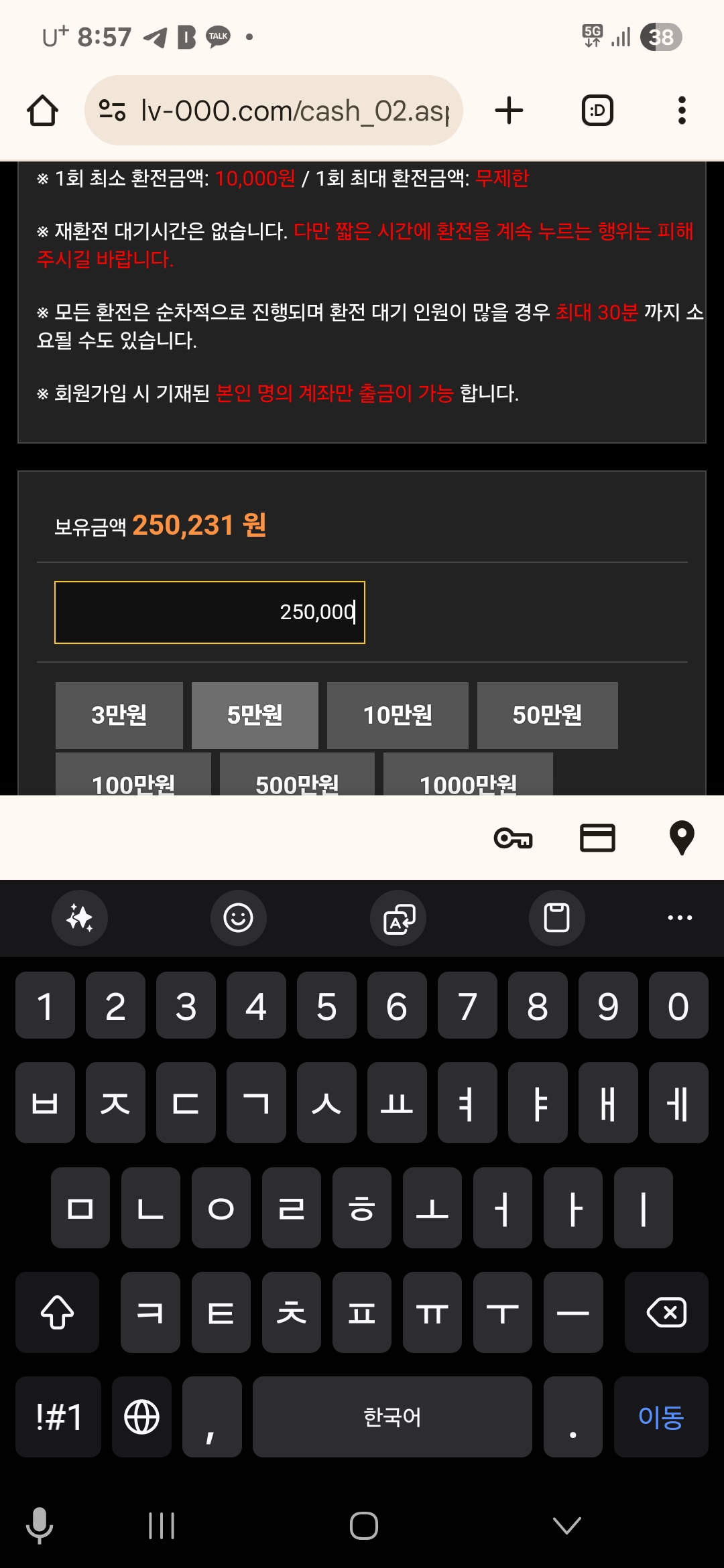Open the keyboard translate tool
Viewport: 724px width, 1568px height.
399,918
